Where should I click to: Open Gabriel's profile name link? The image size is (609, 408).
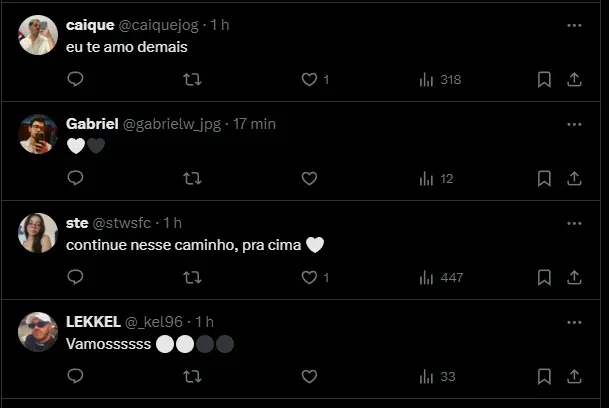[x=92, y=124]
